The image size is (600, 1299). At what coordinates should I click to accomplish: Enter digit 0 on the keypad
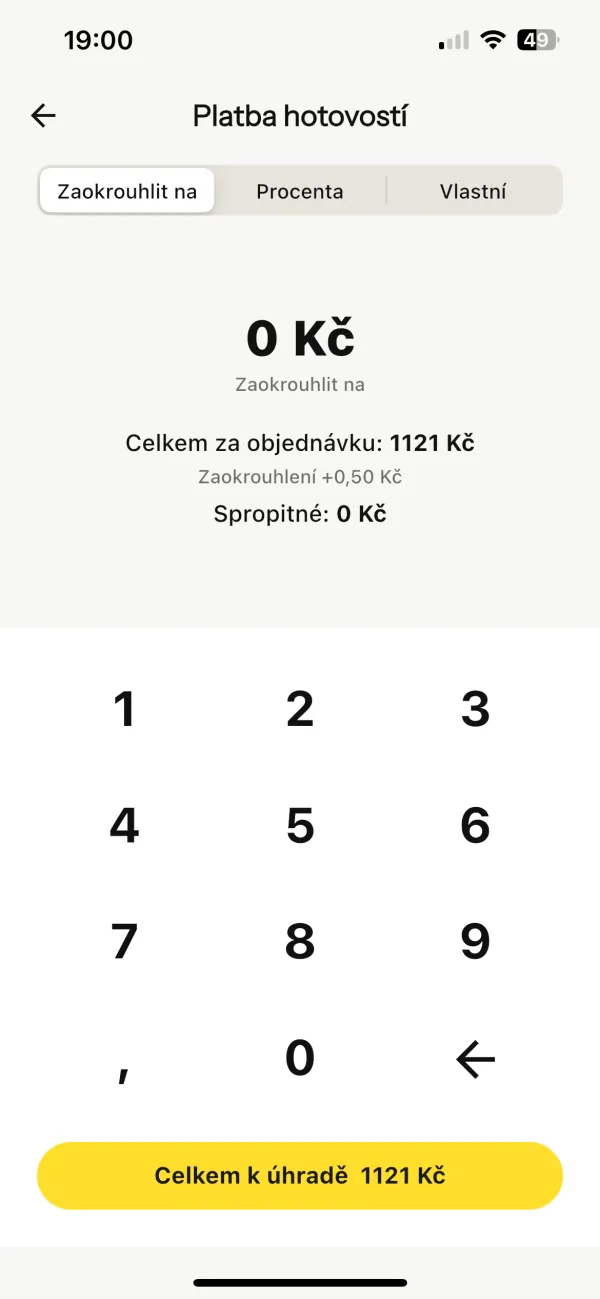point(300,1058)
